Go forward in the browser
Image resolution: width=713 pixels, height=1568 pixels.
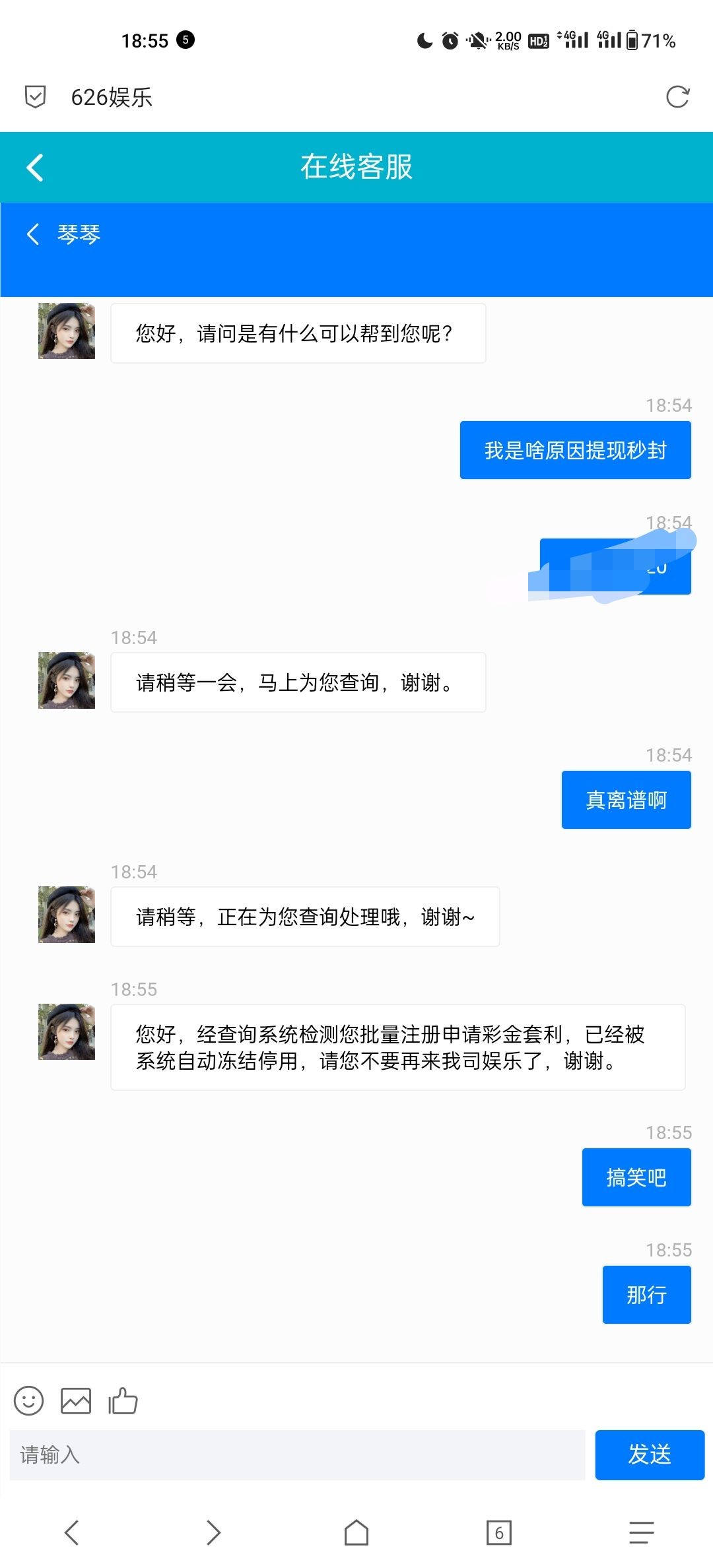pyautogui.click(x=213, y=1532)
